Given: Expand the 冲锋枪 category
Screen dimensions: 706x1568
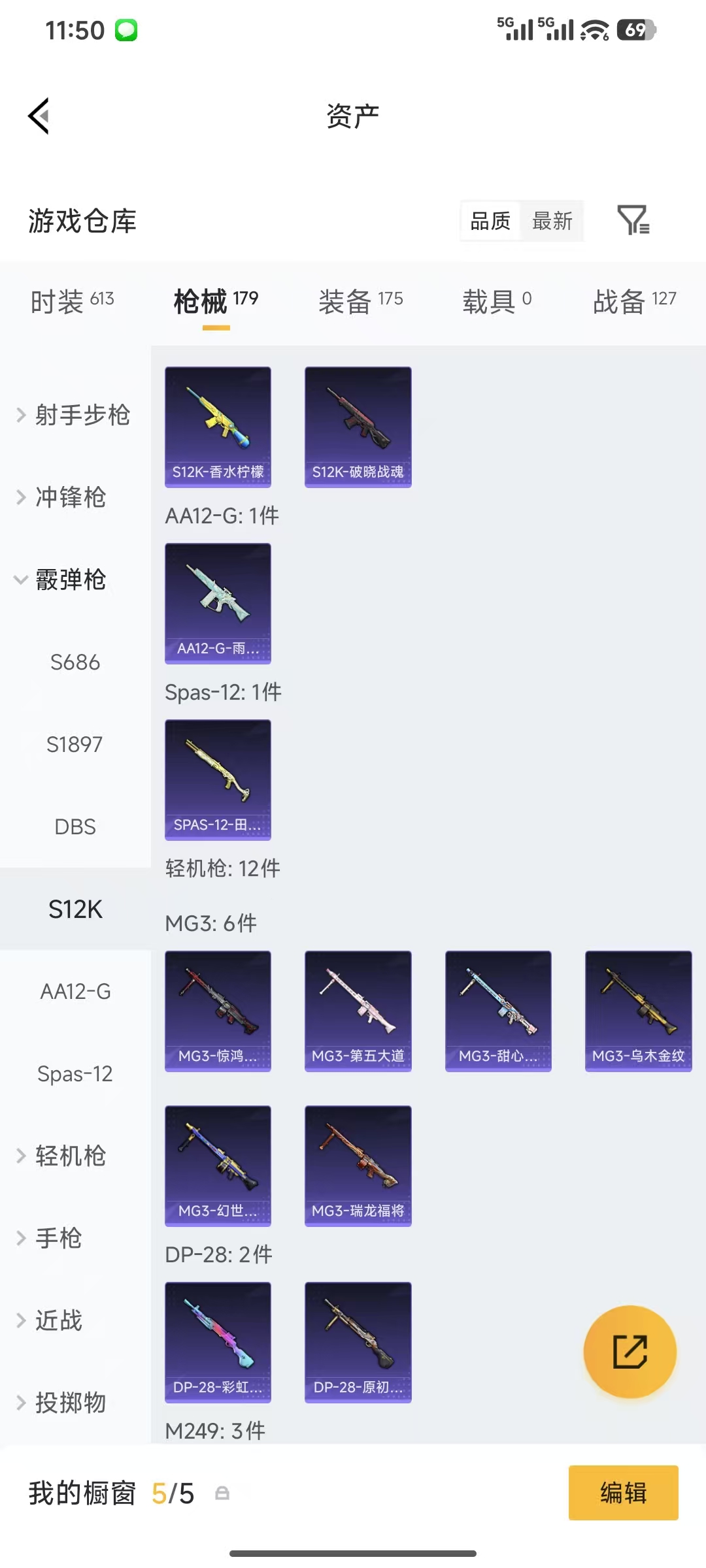Looking at the screenshot, I should pyautogui.click(x=68, y=498).
